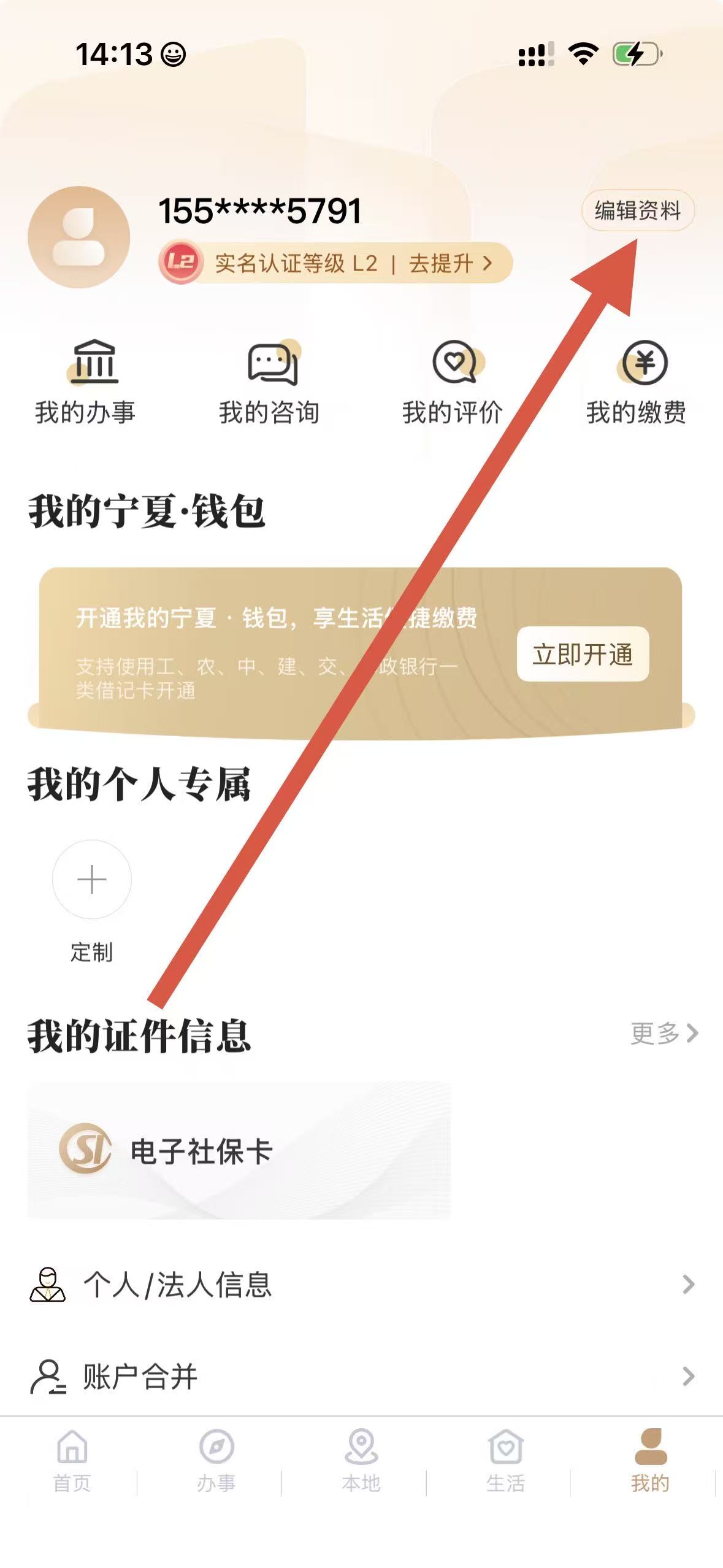The height and width of the screenshot is (1568, 723).
Task: Switch to the 办事 tab
Action: click(216, 1461)
